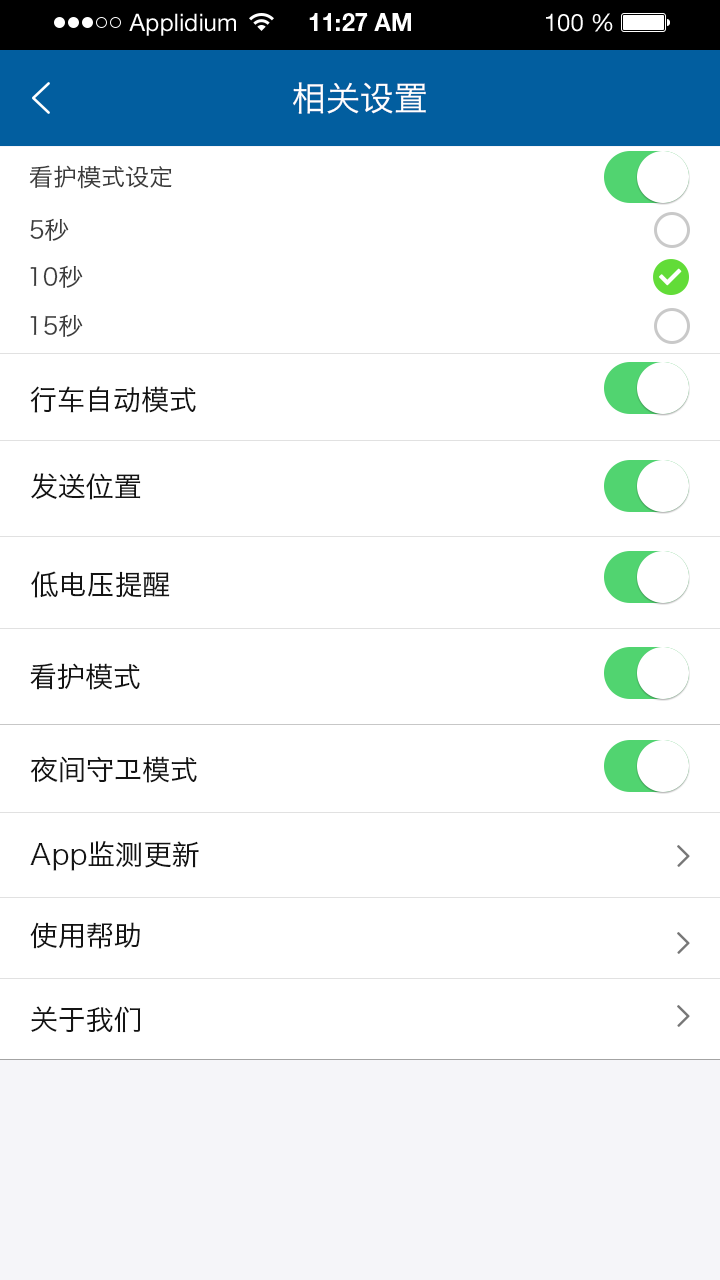Disable 夜间守卫模式 switch
The height and width of the screenshot is (1280, 720).
[x=646, y=766]
